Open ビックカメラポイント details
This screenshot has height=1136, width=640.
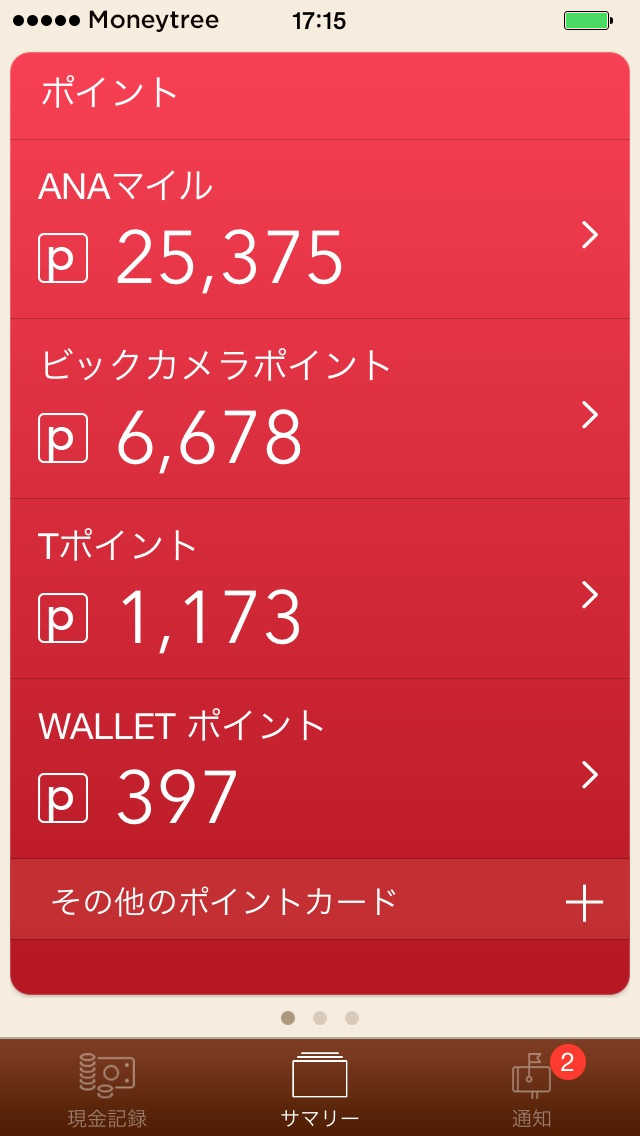click(320, 409)
